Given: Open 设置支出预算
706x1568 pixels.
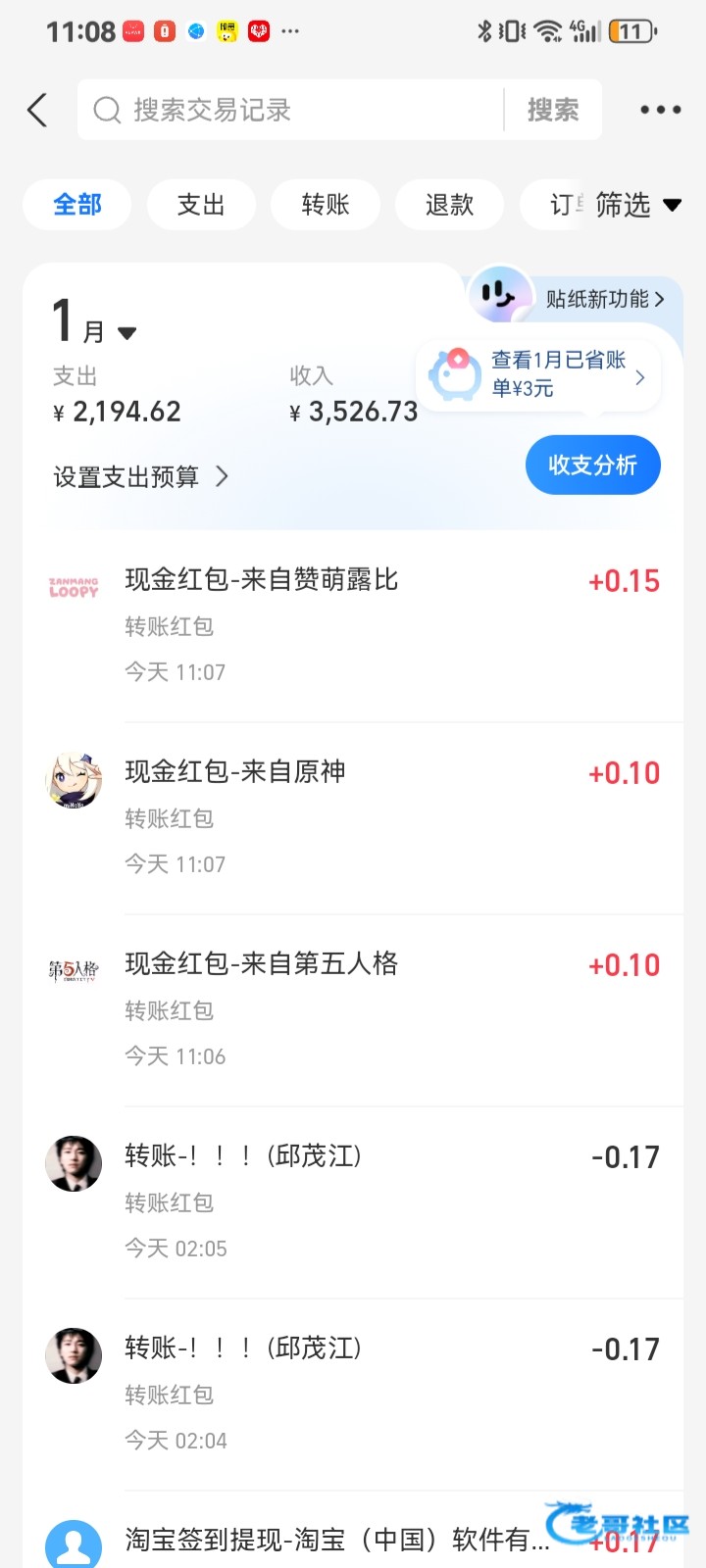Looking at the screenshot, I should pyautogui.click(x=140, y=477).
